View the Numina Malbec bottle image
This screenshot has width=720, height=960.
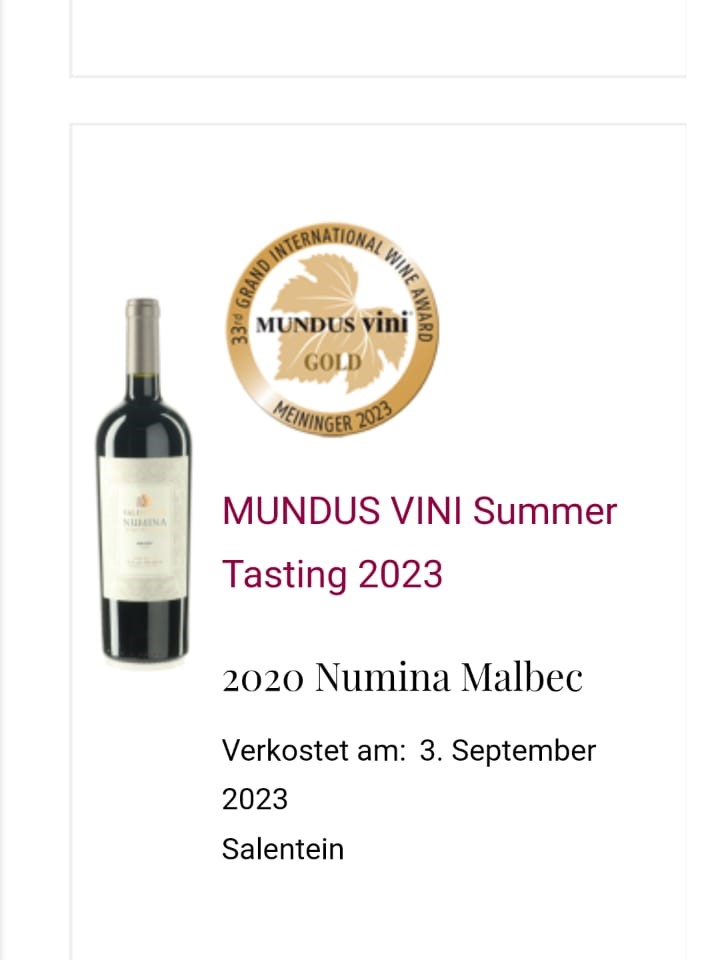(x=143, y=480)
